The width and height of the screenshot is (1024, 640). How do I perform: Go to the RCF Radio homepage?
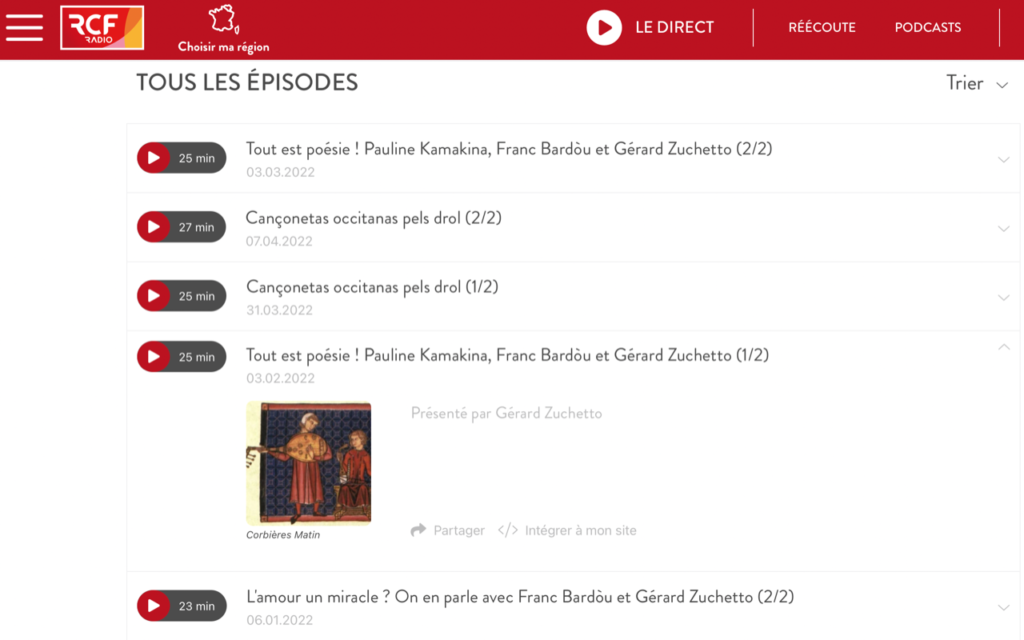point(102,27)
